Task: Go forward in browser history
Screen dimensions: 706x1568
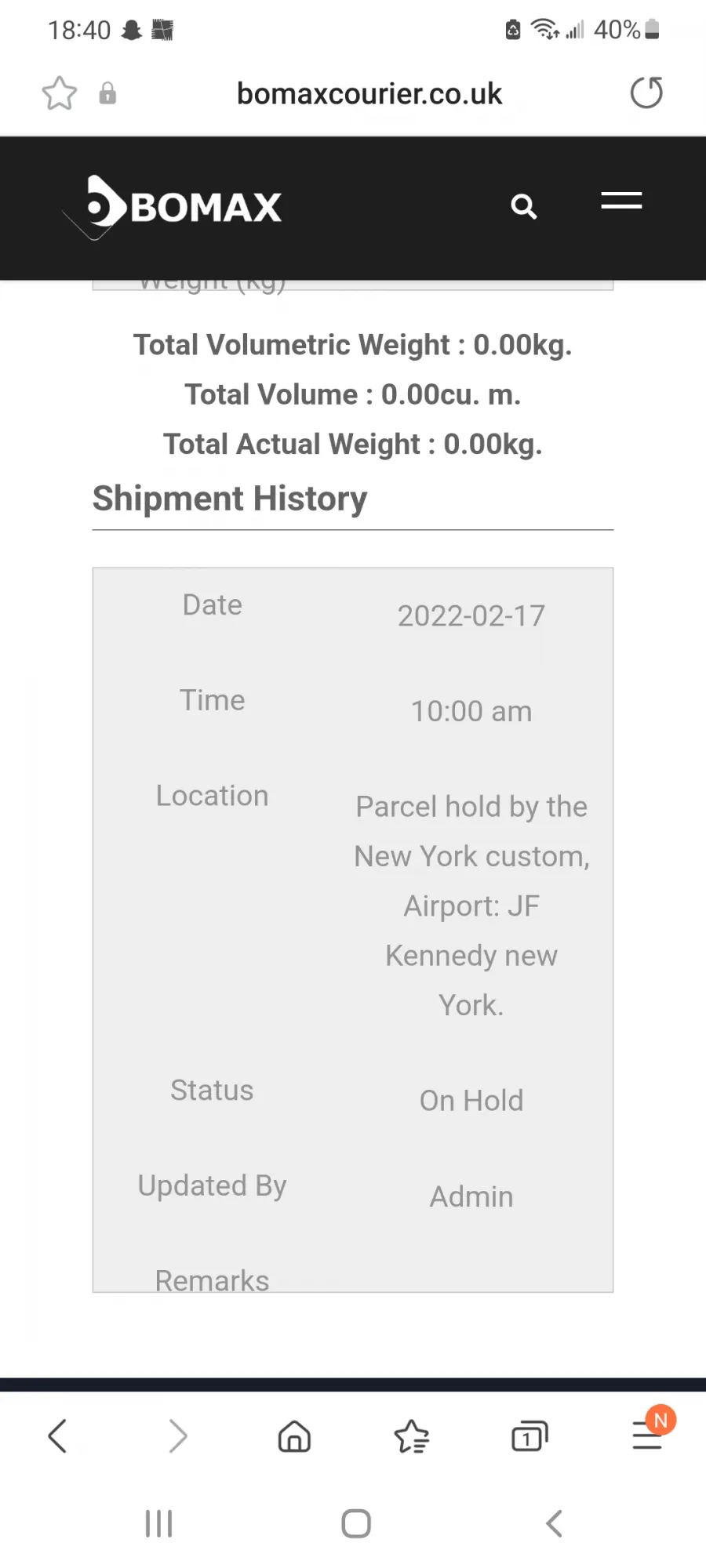Action: pos(178,1436)
